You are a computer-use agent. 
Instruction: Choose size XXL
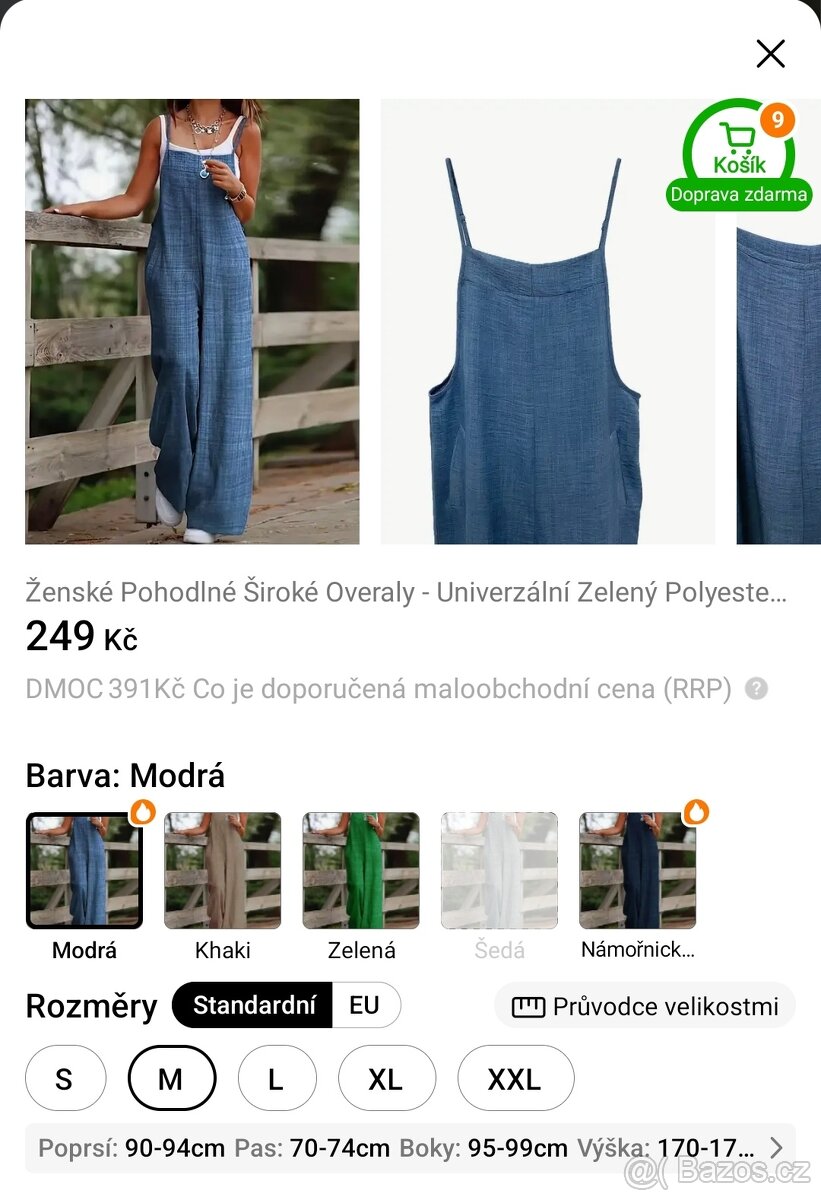[515, 1079]
